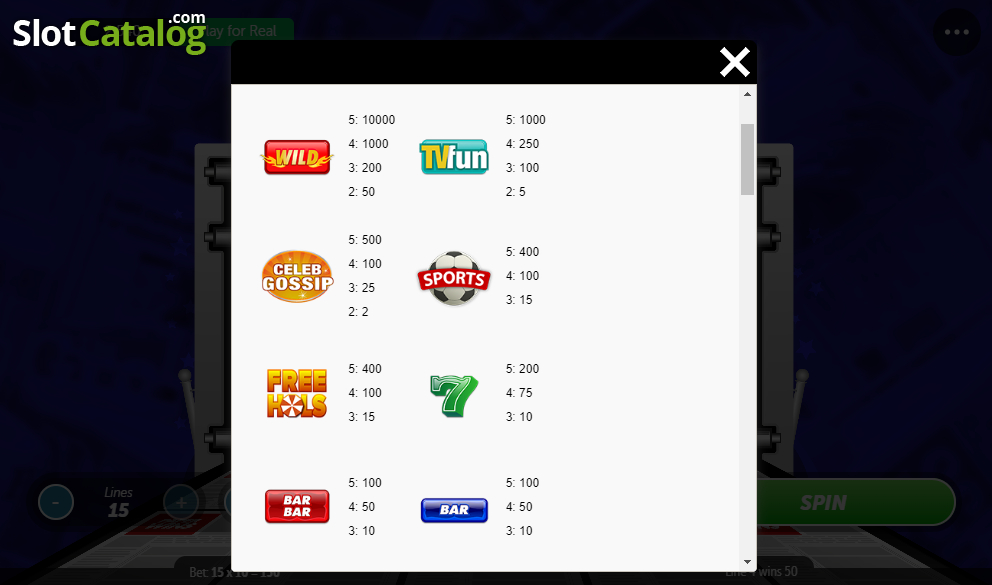Image resolution: width=992 pixels, height=585 pixels.
Task: Open the three-dot overflow menu
Action: pos(957,32)
